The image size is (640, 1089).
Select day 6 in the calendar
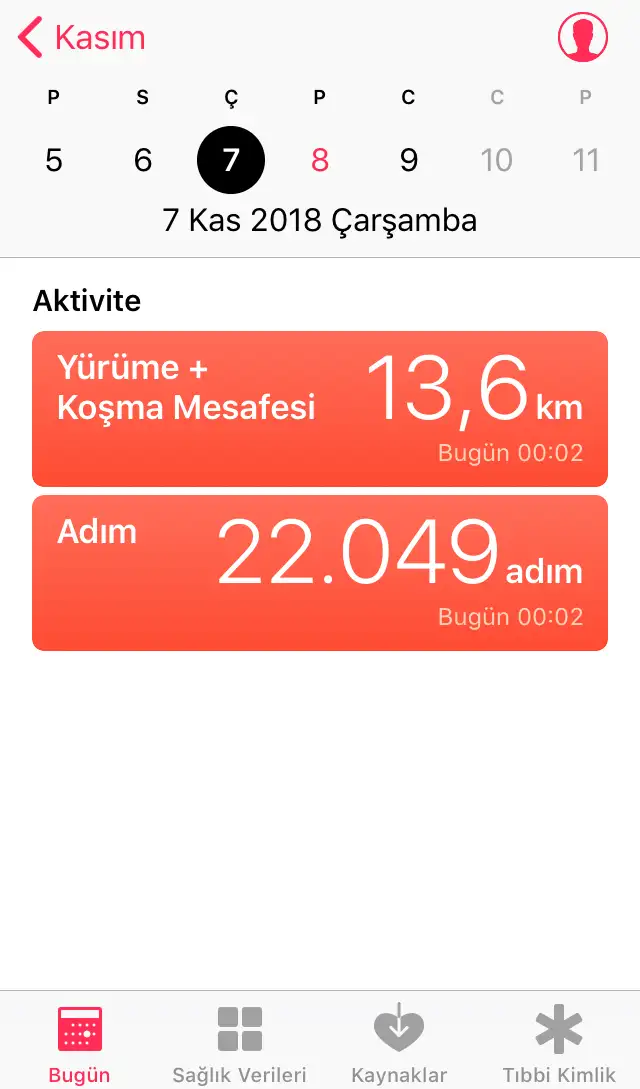click(x=142, y=160)
